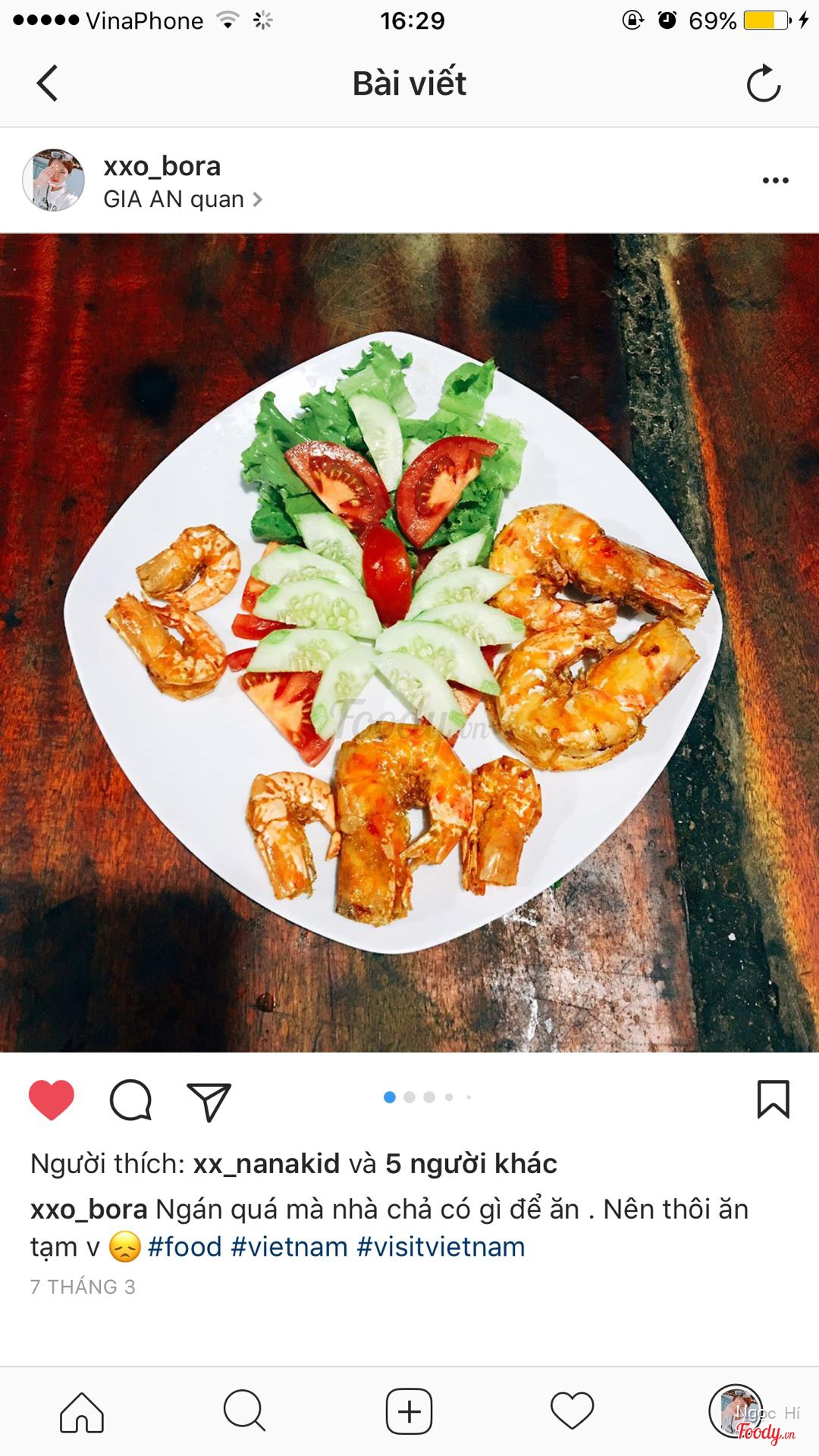Open the xxo_bora username in post header
819x1456 pixels.
click(162, 166)
